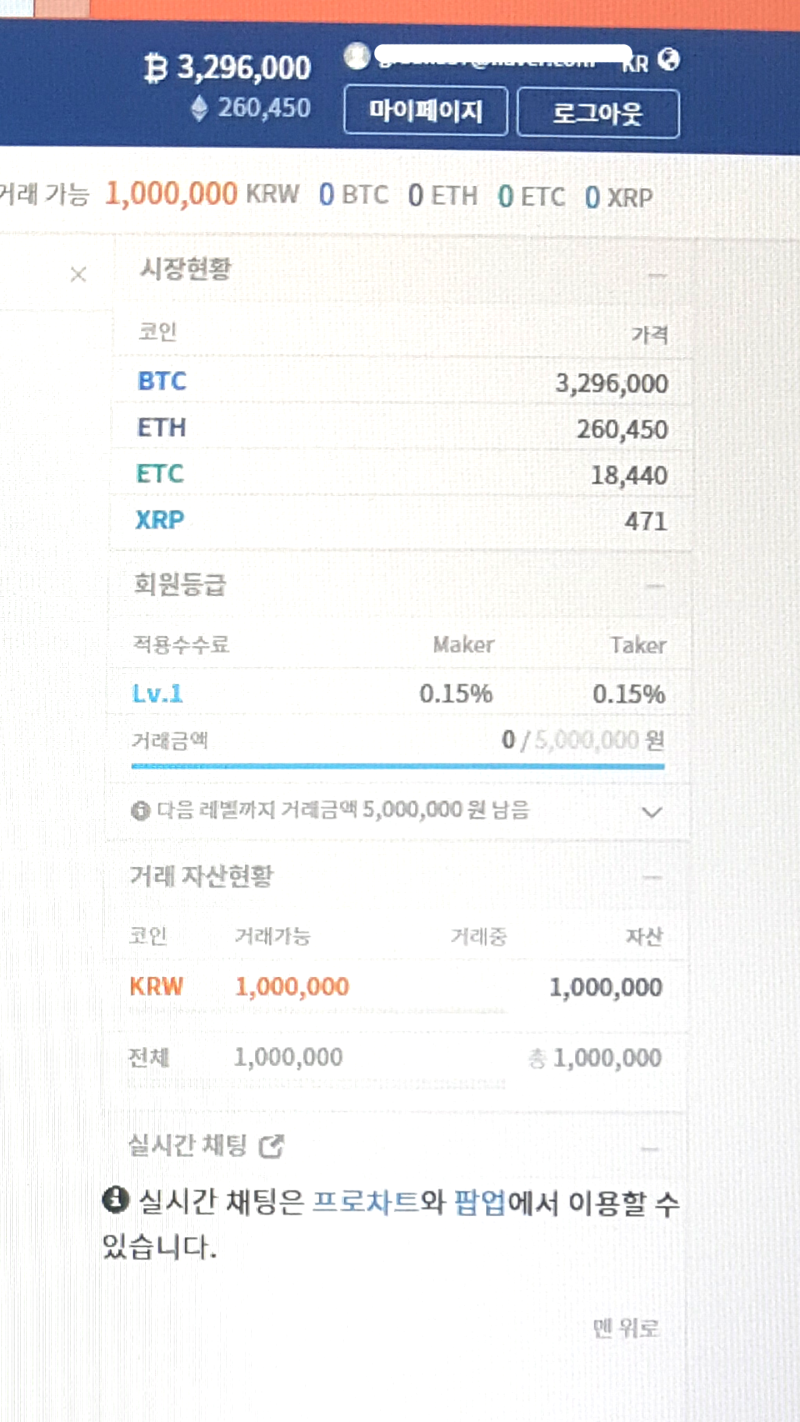This screenshot has width=800, height=1422.
Task: Click 맨 위로 to scroll to top
Action: [626, 1329]
